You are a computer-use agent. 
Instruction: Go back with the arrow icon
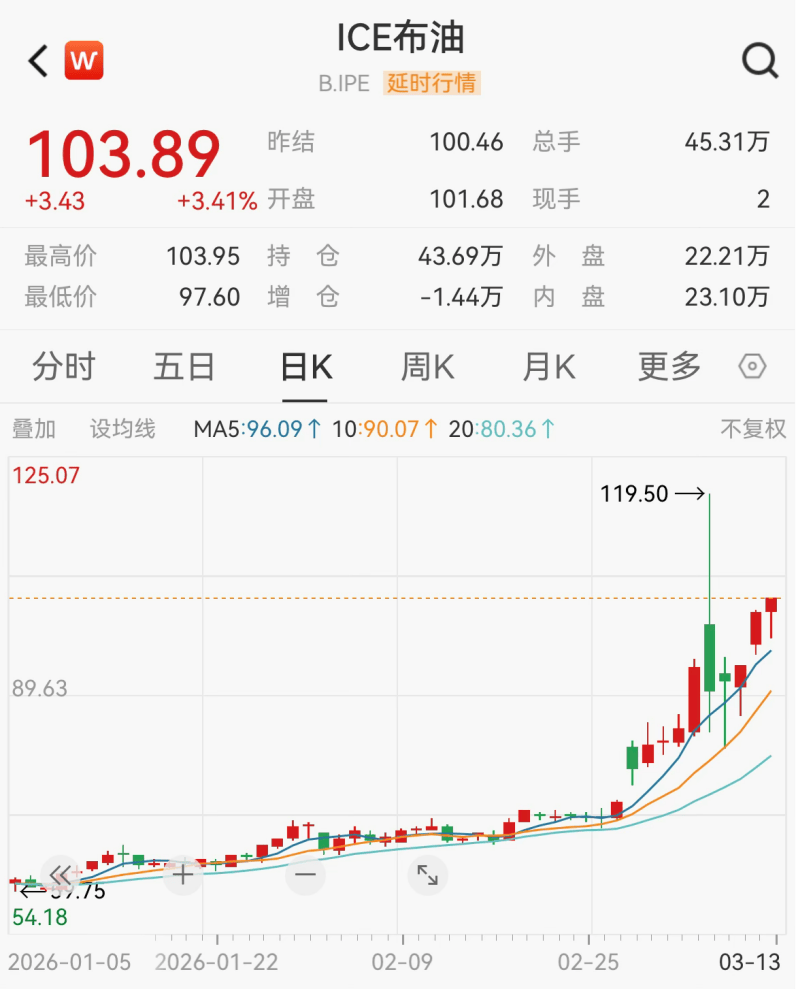(x=38, y=61)
